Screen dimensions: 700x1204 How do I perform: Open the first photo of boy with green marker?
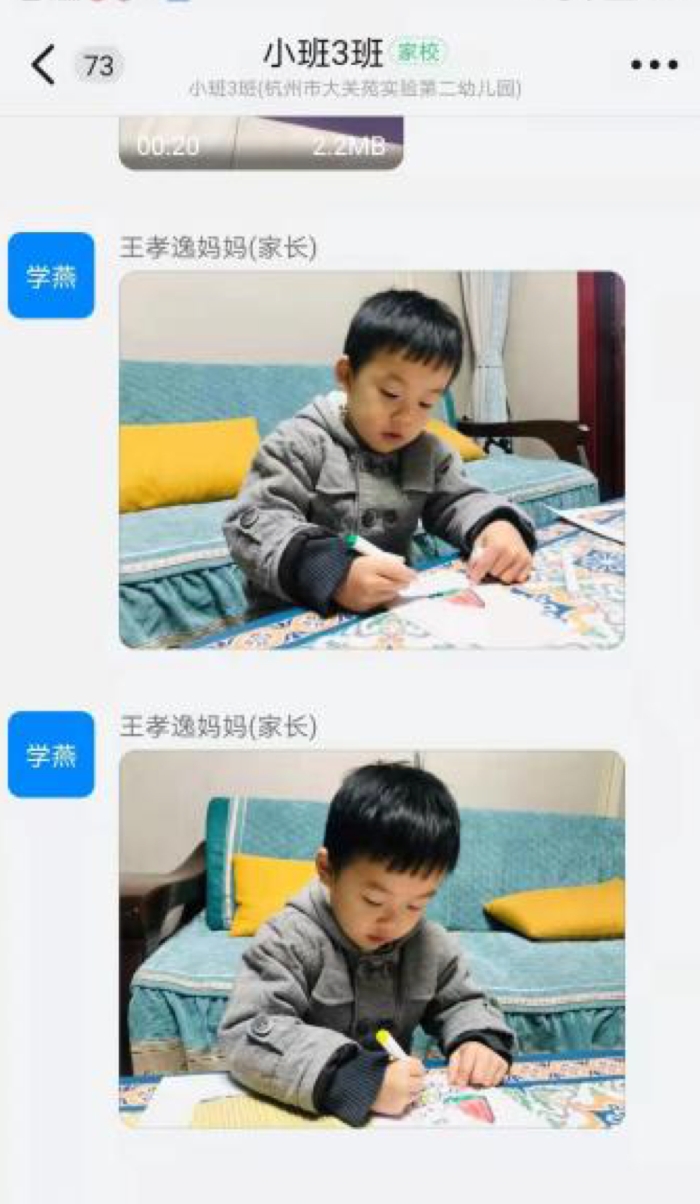371,459
